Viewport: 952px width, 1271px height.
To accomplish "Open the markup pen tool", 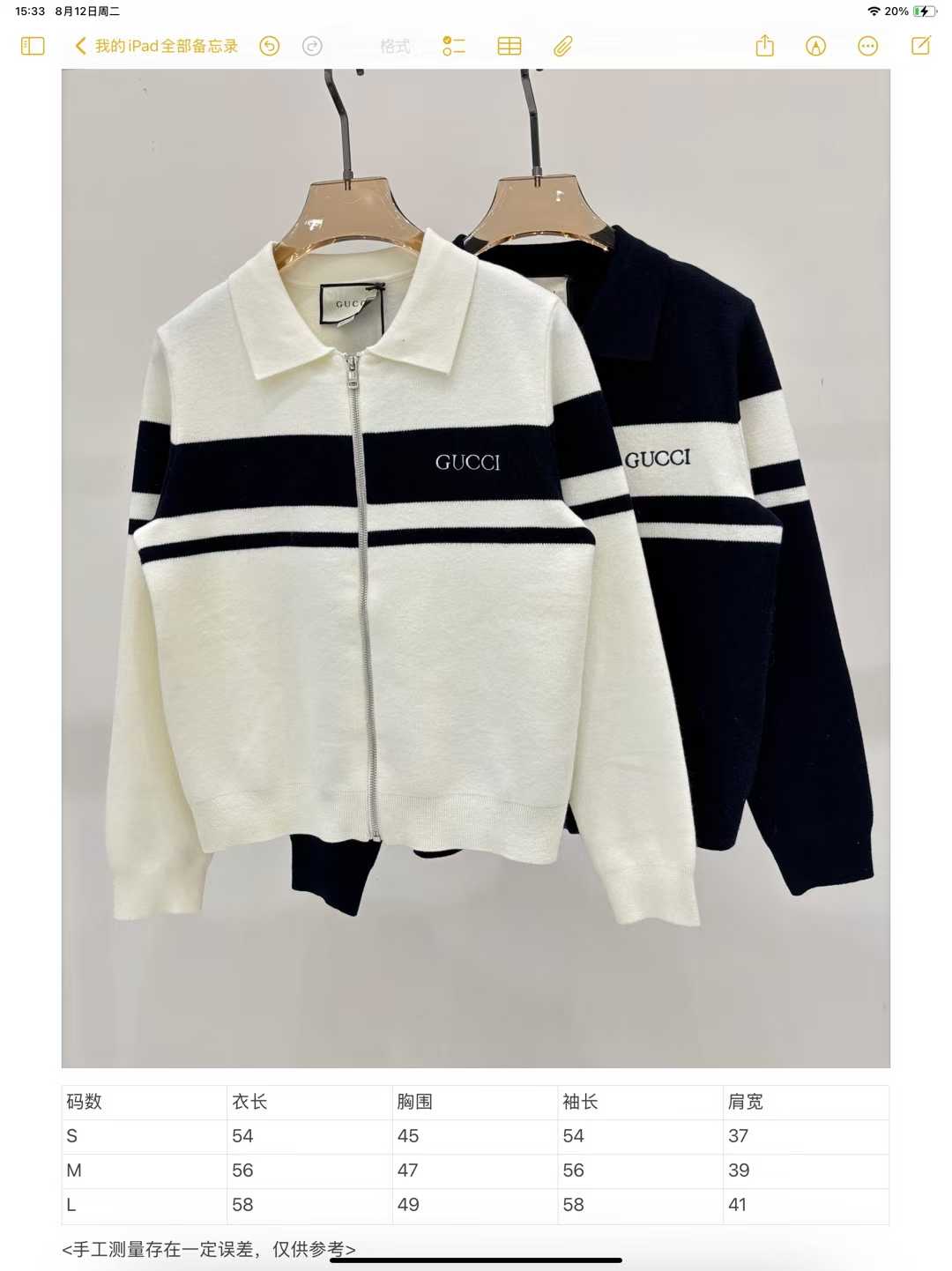I will 816,46.
